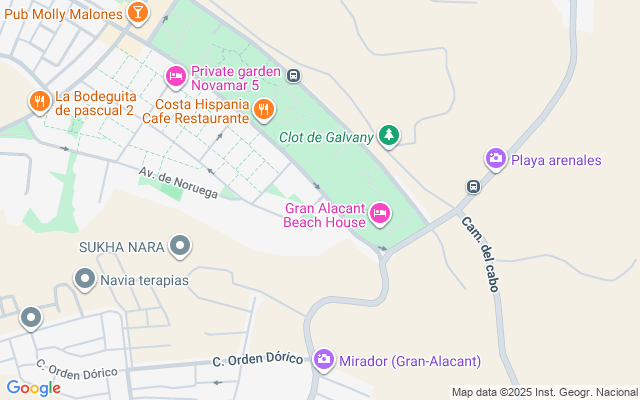Select Costa Hispania Cafe Restaurante marker
Viewport: 640px width, 400px height.
tap(263, 109)
